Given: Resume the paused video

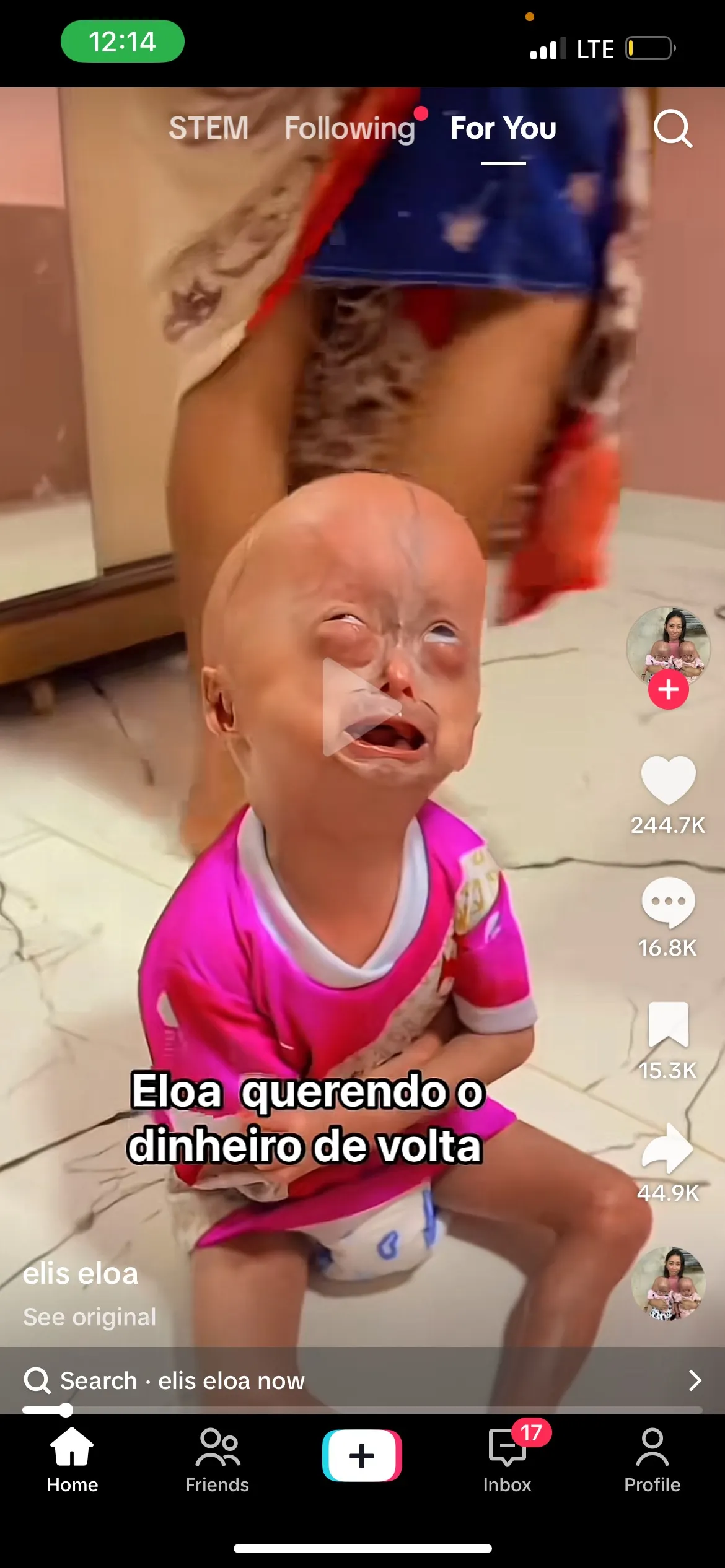Looking at the screenshot, I should pyautogui.click(x=362, y=707).
